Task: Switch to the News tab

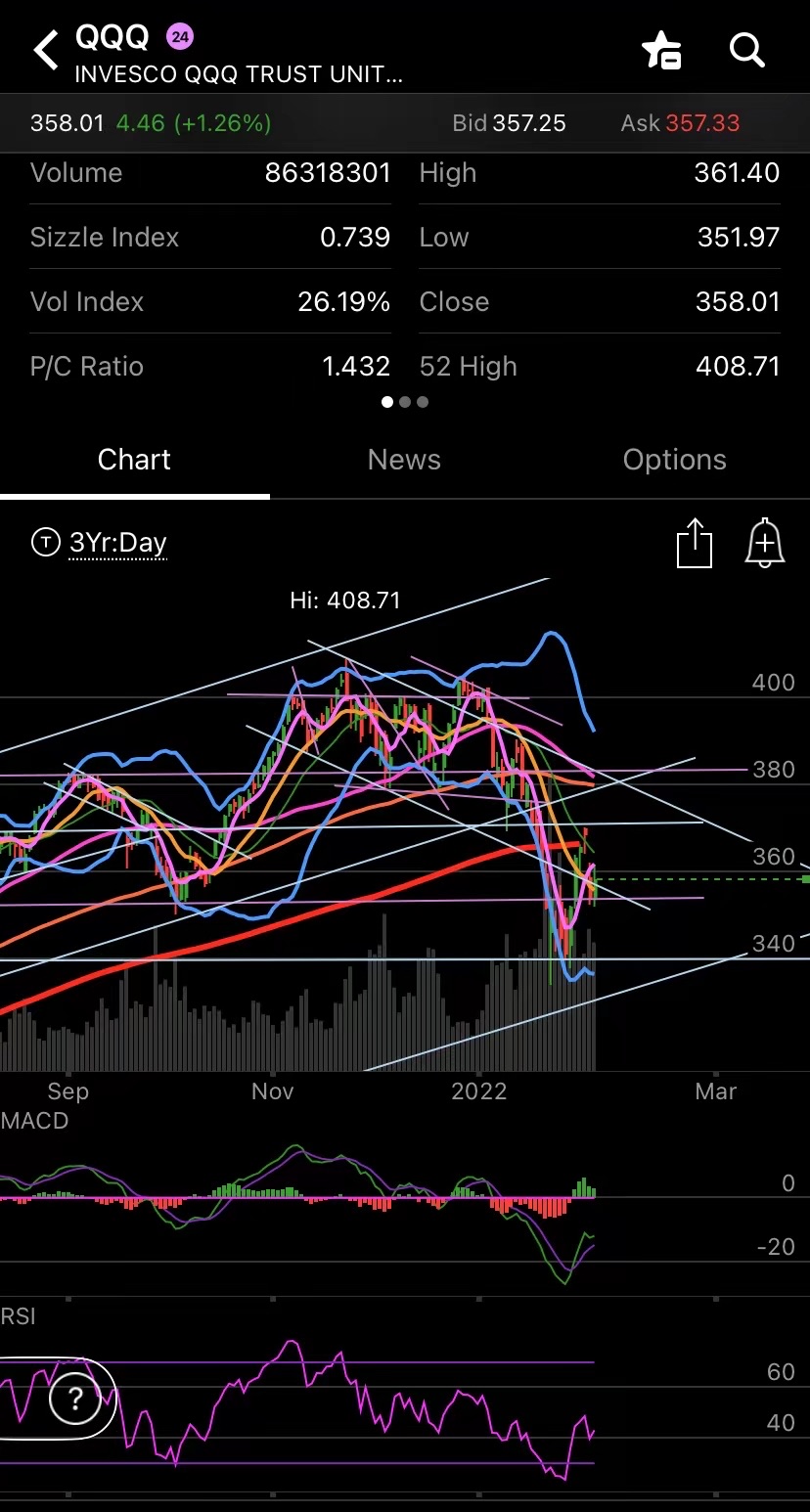Action: click(x=404, y=460)
